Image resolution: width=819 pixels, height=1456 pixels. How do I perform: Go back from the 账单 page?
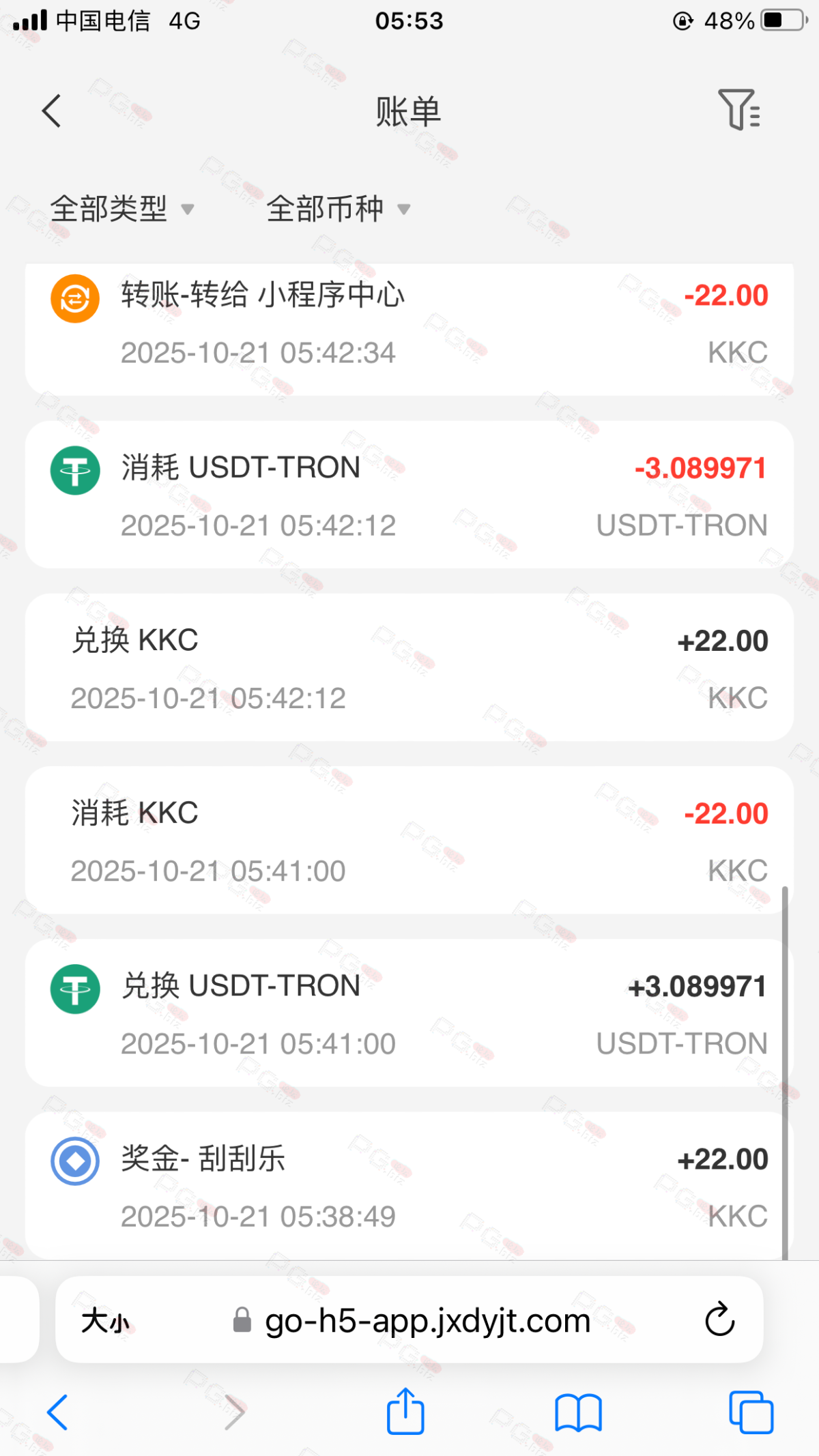click(52, 111)
